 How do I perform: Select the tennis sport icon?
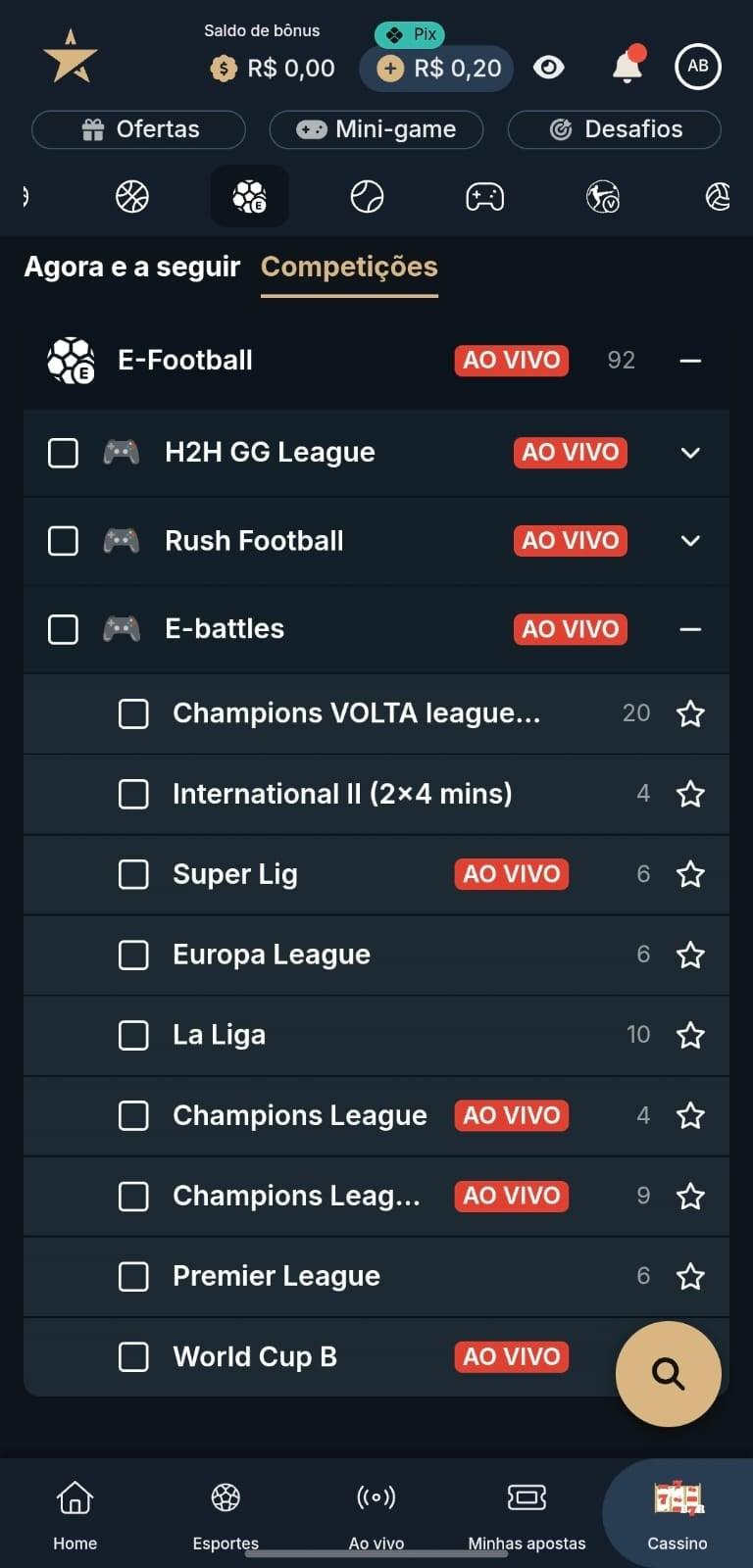pos(367,196)
